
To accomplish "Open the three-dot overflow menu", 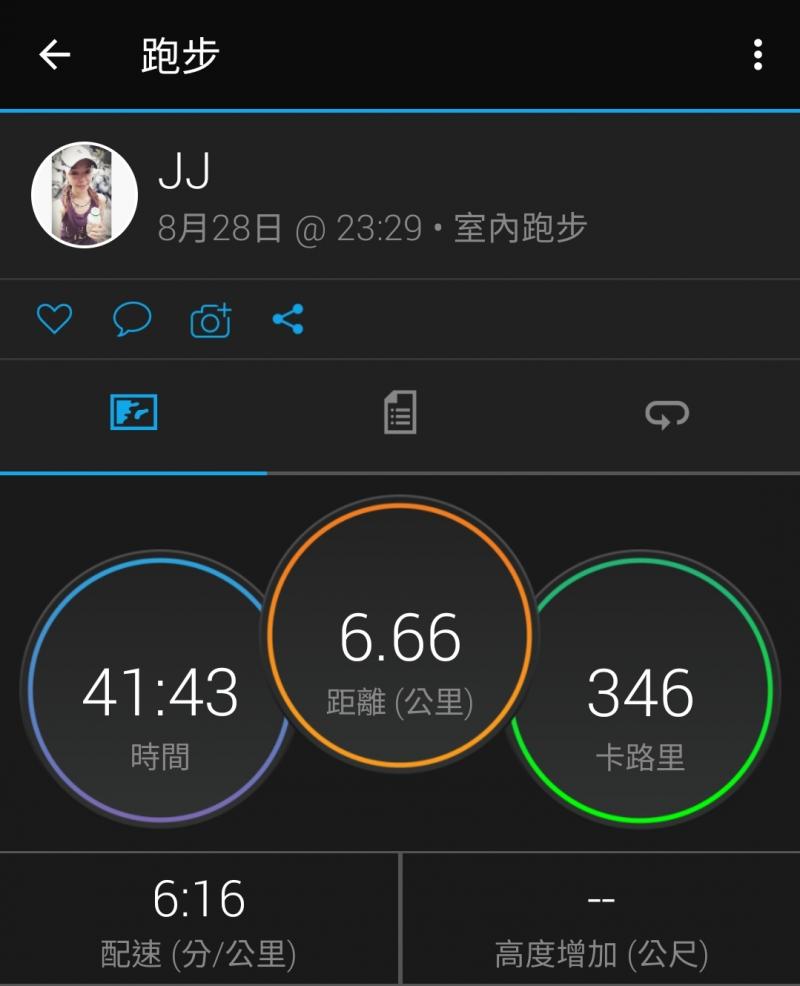I will 758,55.
